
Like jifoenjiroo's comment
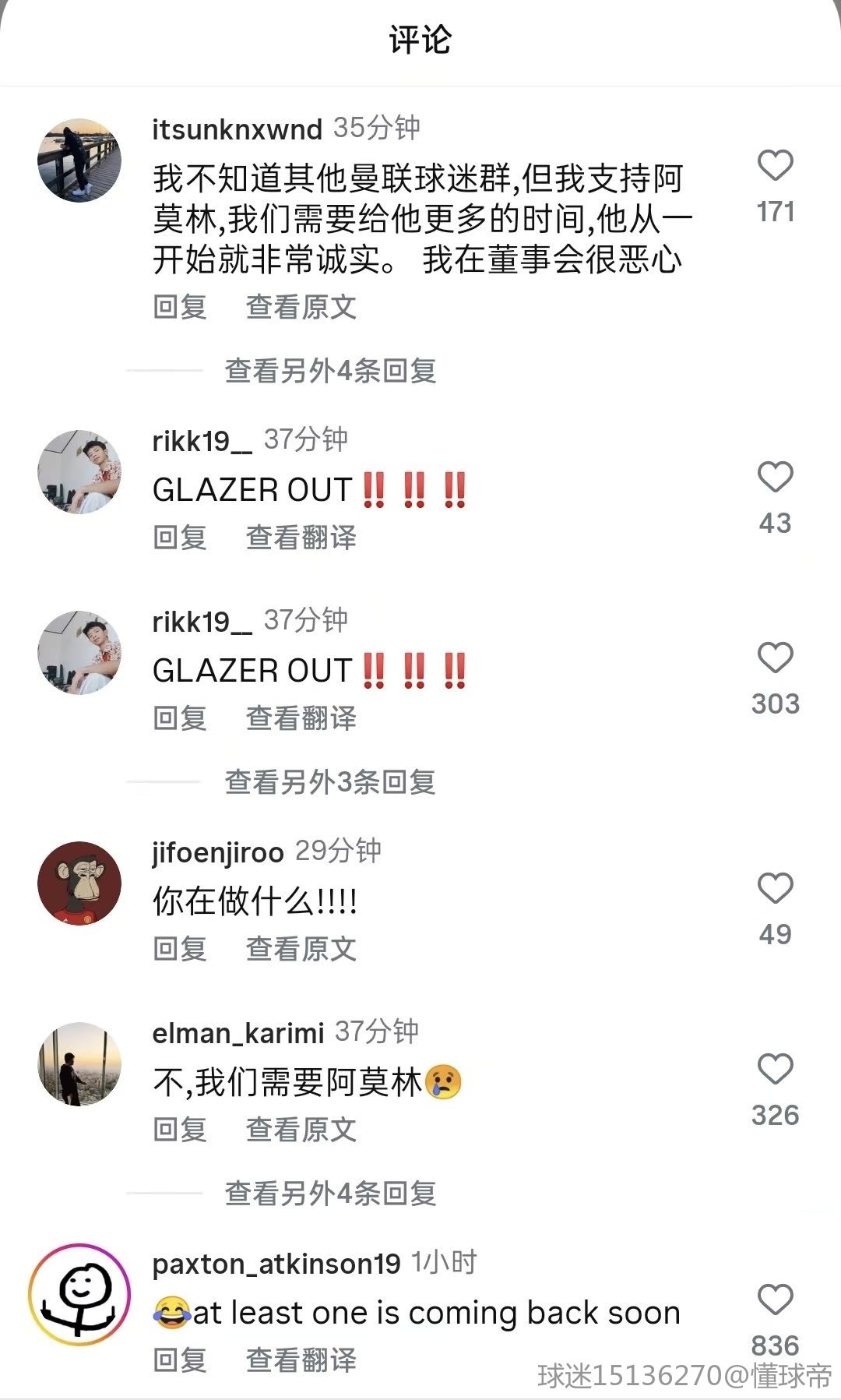point(775,888)
